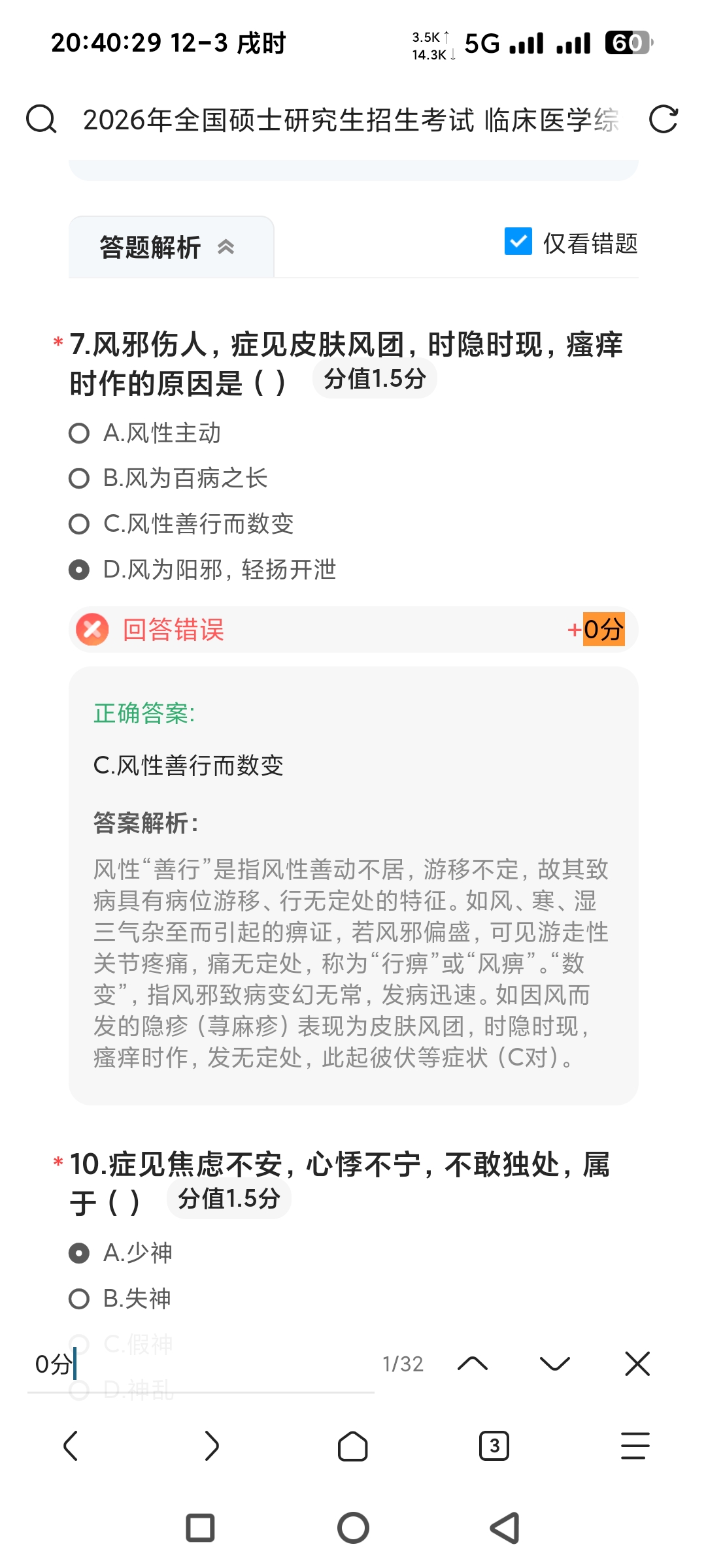Edit the find-in-page text field

click(x=196, y=1364)
